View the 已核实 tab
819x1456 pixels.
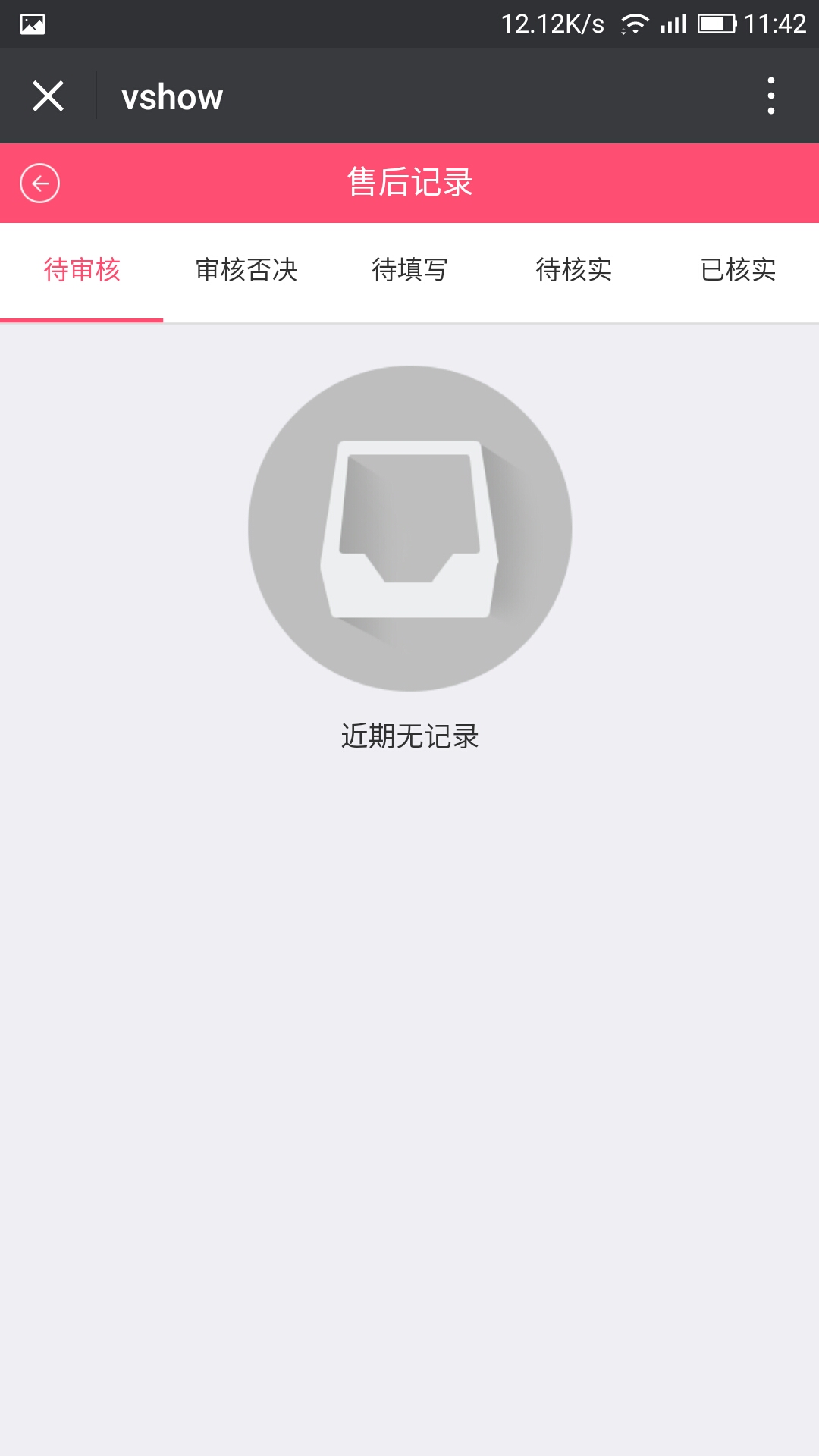tap(737, 270)
